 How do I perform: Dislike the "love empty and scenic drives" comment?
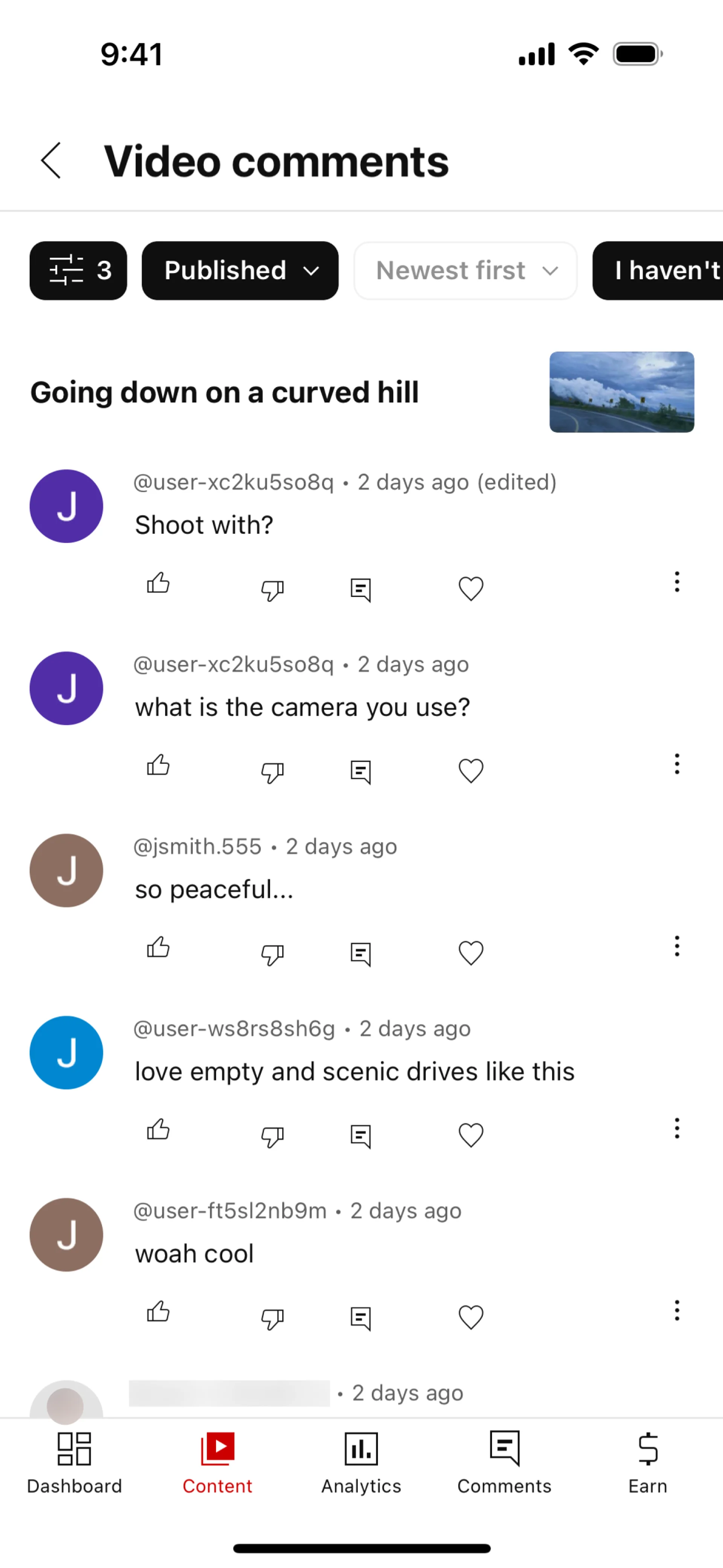[272, 1136]
